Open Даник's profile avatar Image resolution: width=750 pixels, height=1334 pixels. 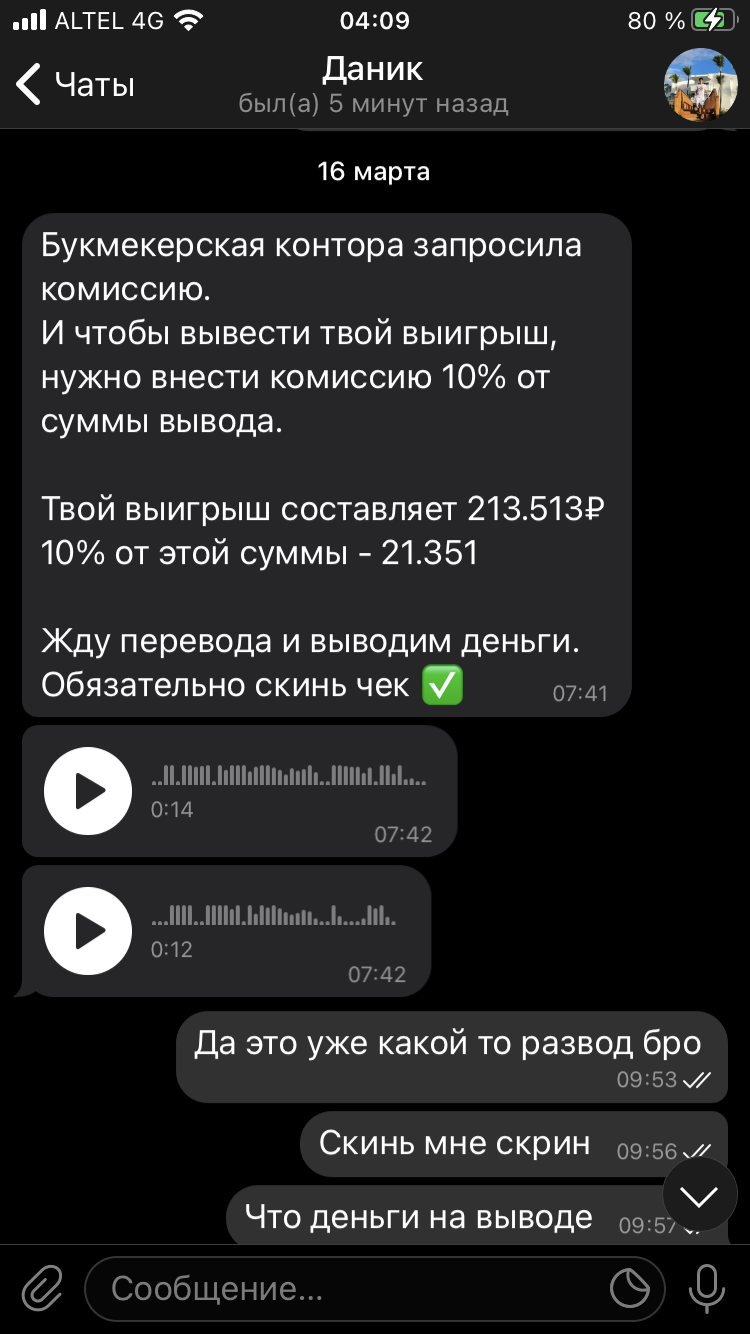click(701, 85)
